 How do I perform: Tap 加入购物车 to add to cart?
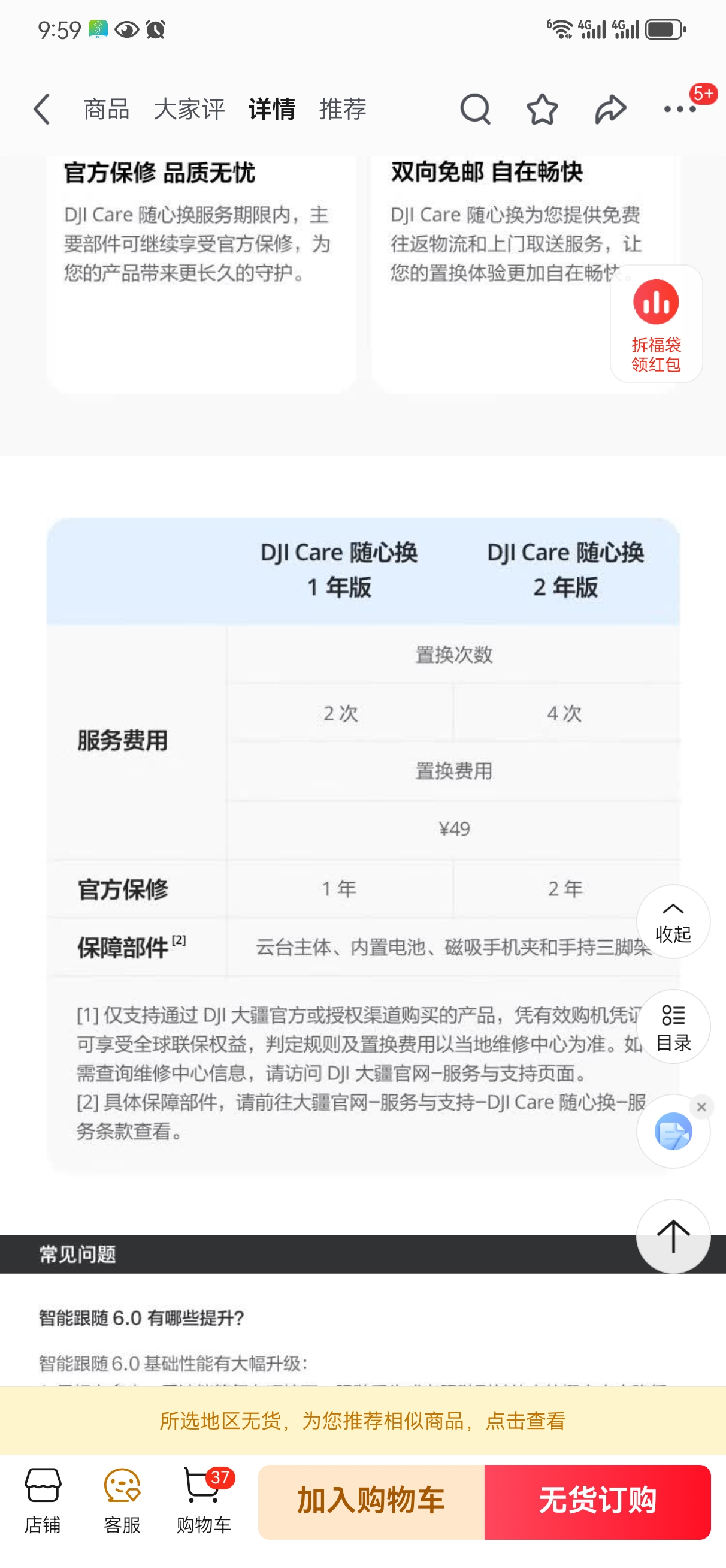coord(371,1500)
